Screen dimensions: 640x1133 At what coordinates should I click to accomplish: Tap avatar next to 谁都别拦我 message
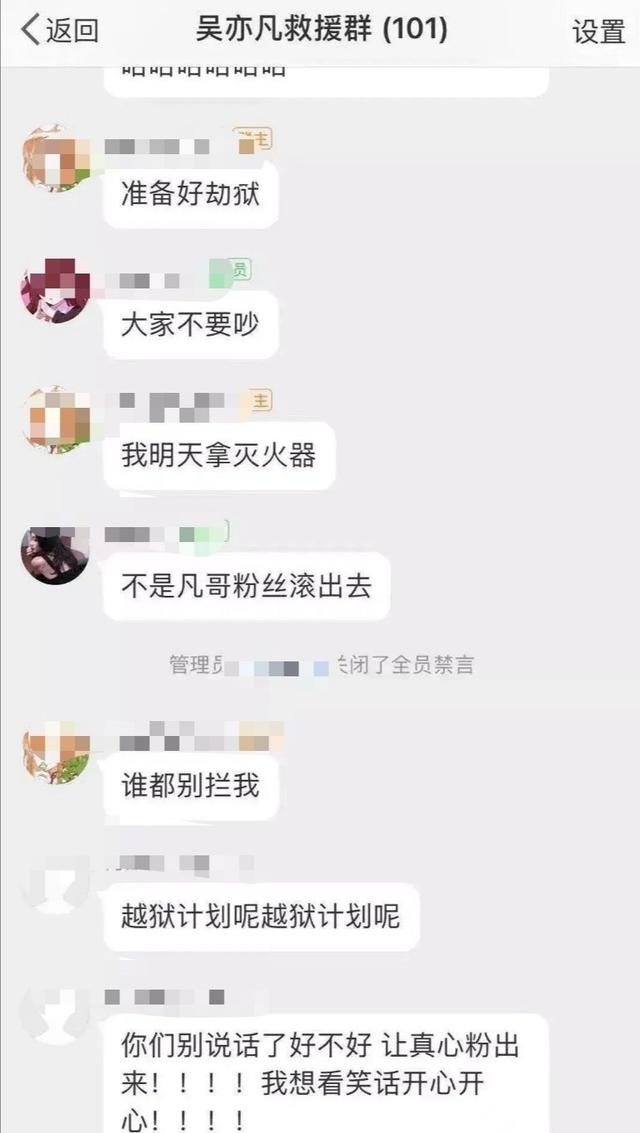click(55, 752)
